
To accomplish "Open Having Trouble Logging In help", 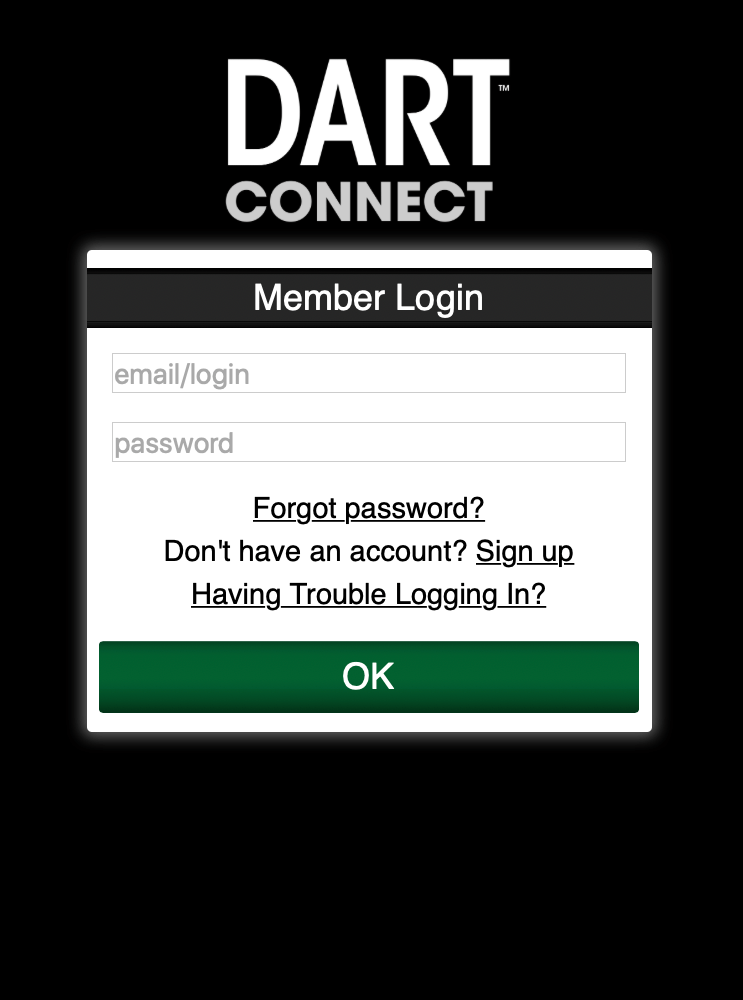I will [x=368, y=594].
